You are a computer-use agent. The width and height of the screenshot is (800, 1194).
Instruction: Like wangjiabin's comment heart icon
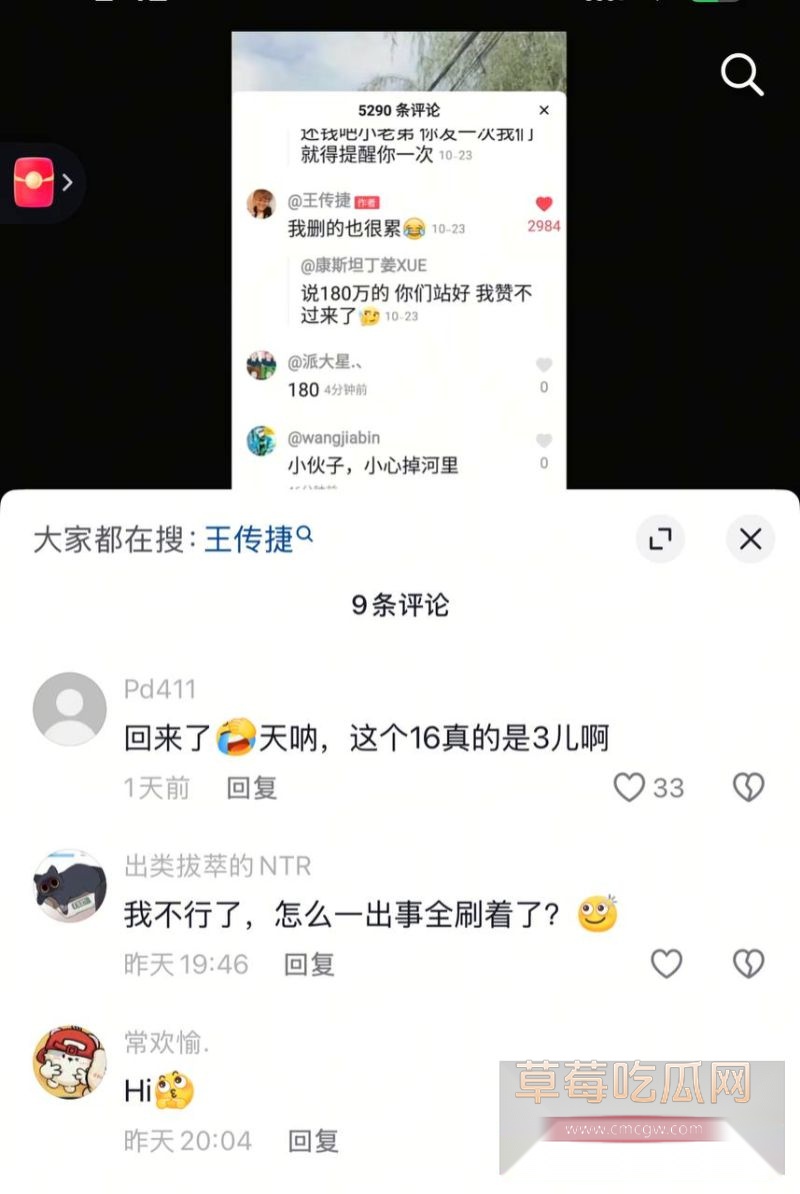tap(543, 440)
